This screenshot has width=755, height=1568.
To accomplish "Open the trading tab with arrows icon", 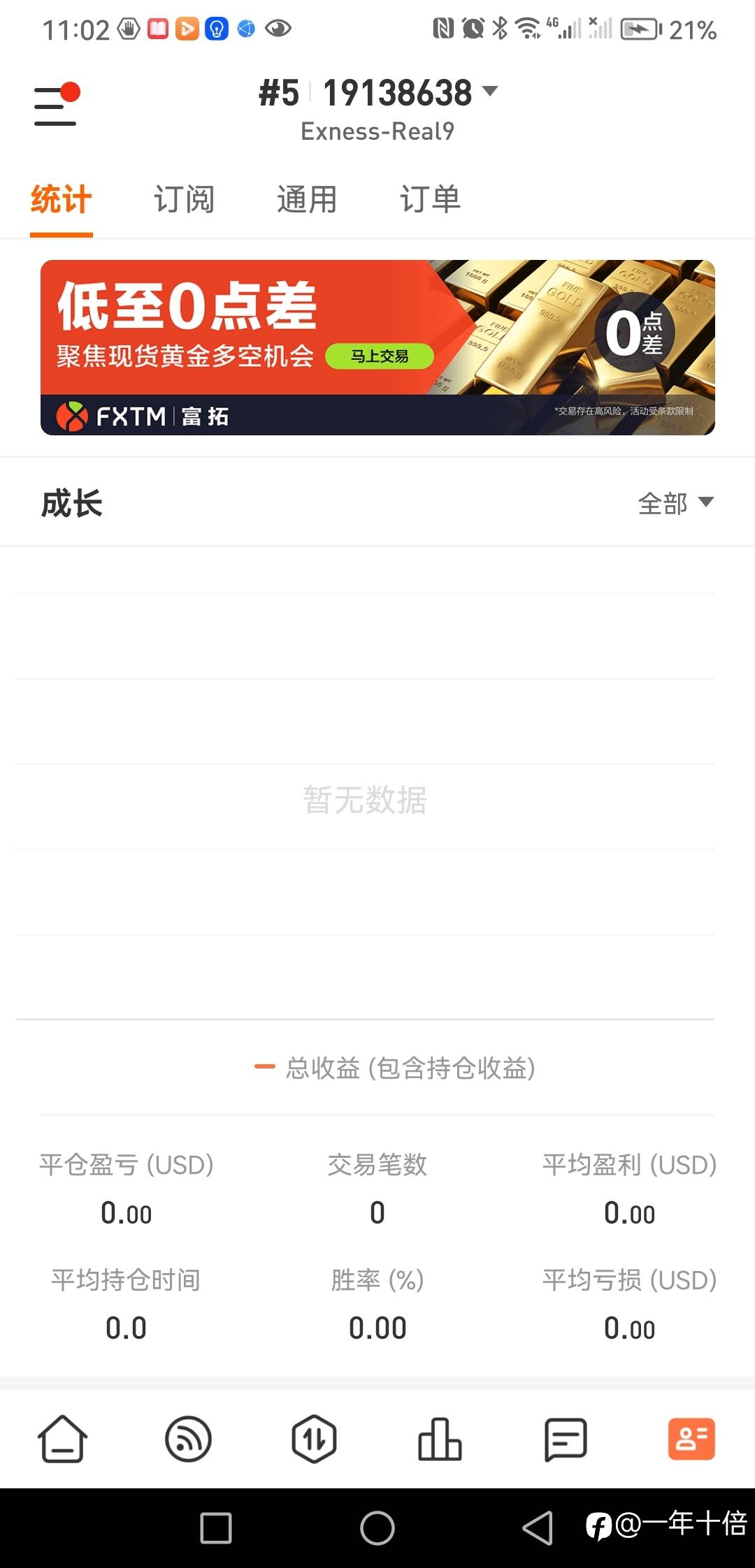I will pos(314,1439).
